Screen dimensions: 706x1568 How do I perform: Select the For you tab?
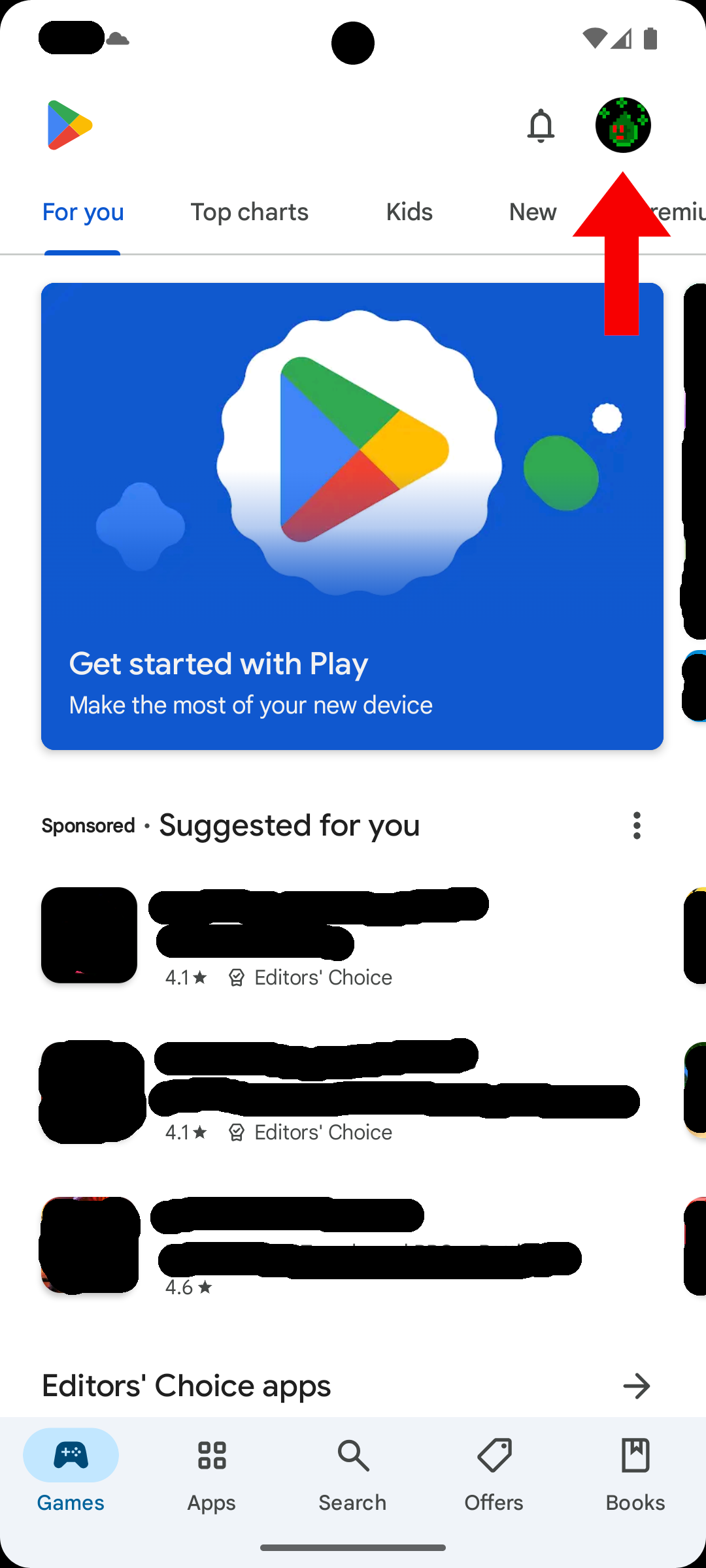(x=83, y=212)
